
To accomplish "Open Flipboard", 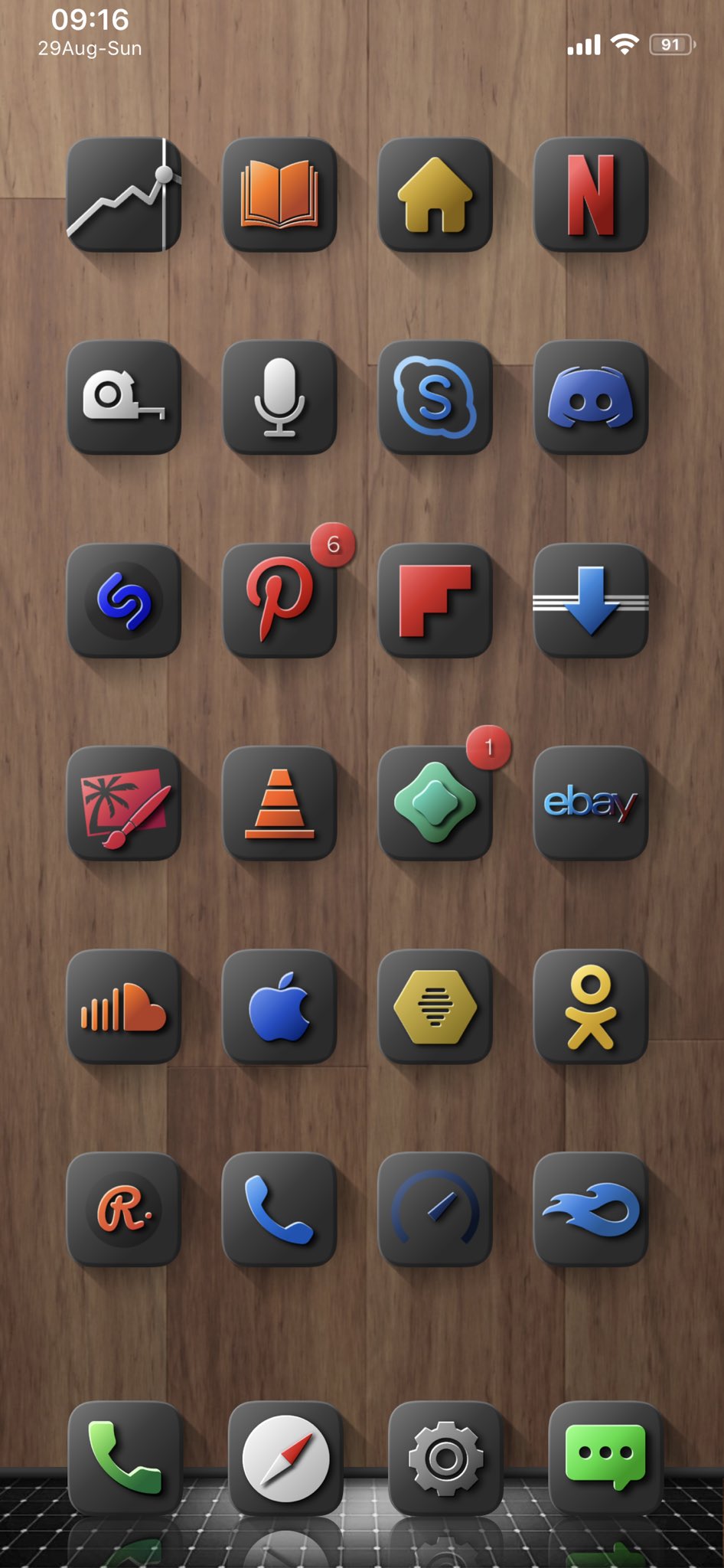I will (x=435, y=600).
